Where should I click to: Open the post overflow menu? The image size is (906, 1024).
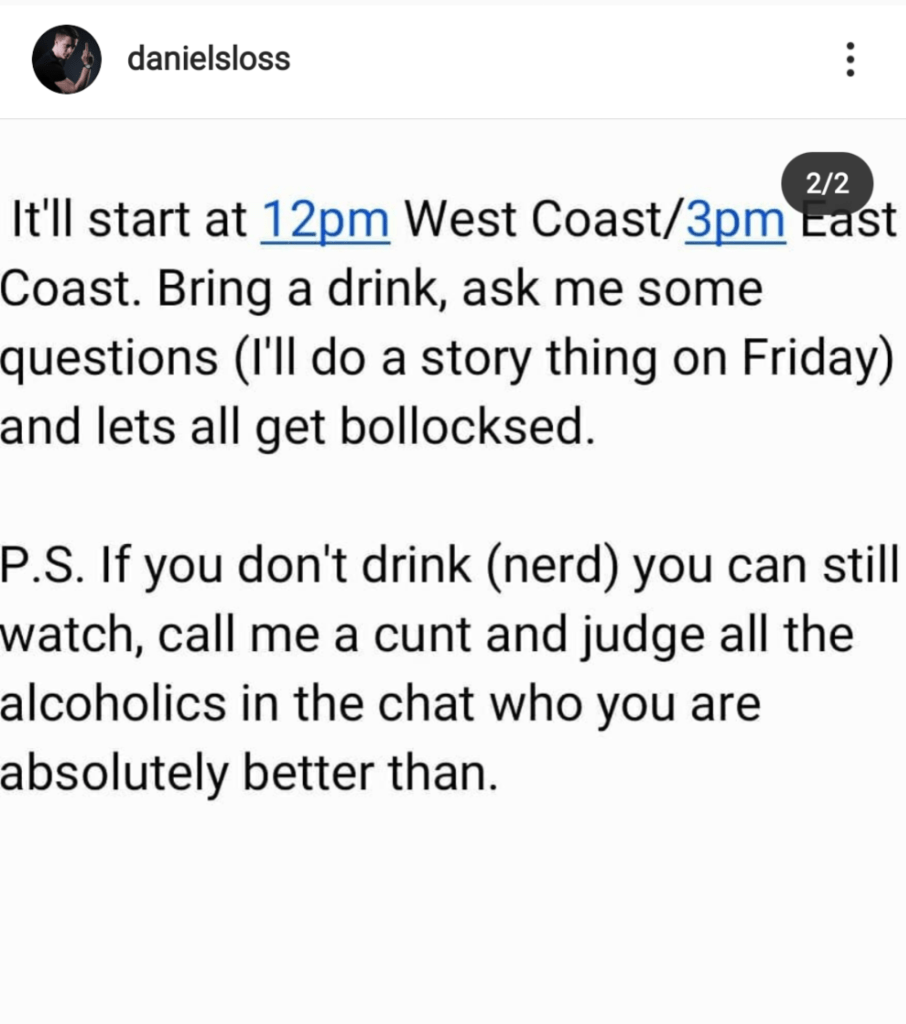pyautogui.click(x=849, y=60)
